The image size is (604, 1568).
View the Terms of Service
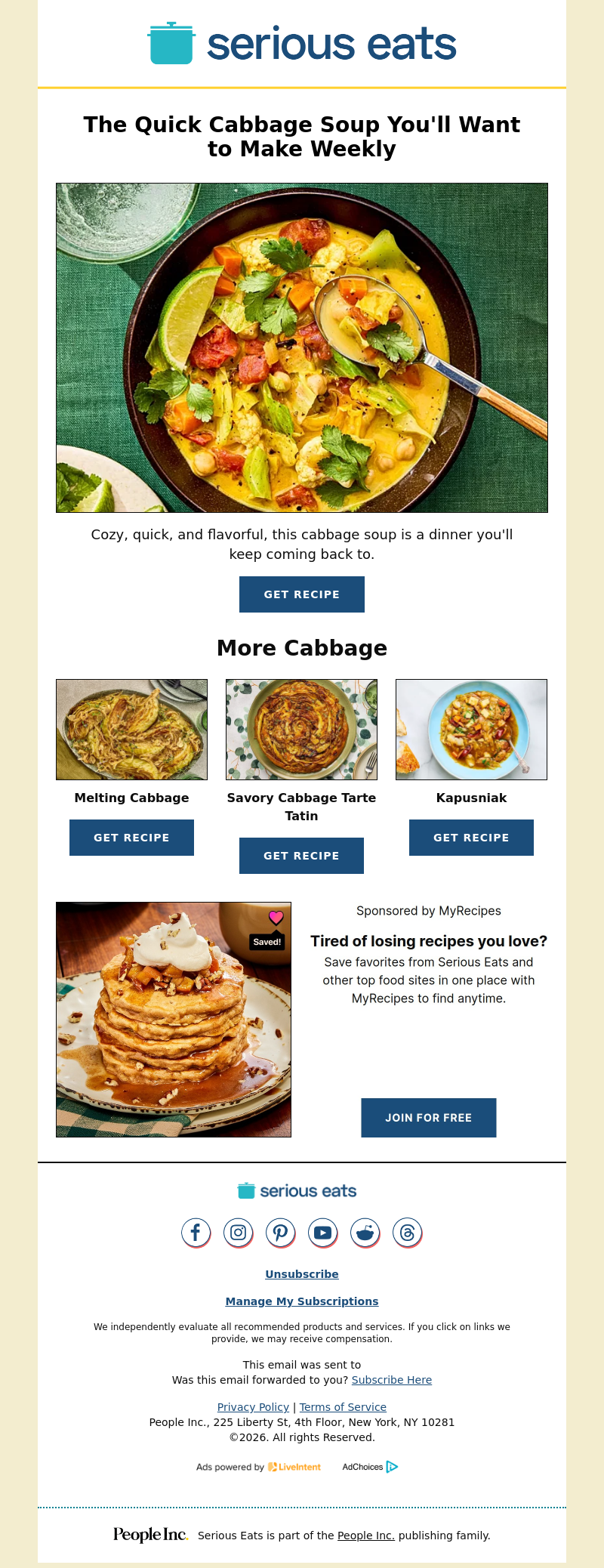pos(343,1407)
